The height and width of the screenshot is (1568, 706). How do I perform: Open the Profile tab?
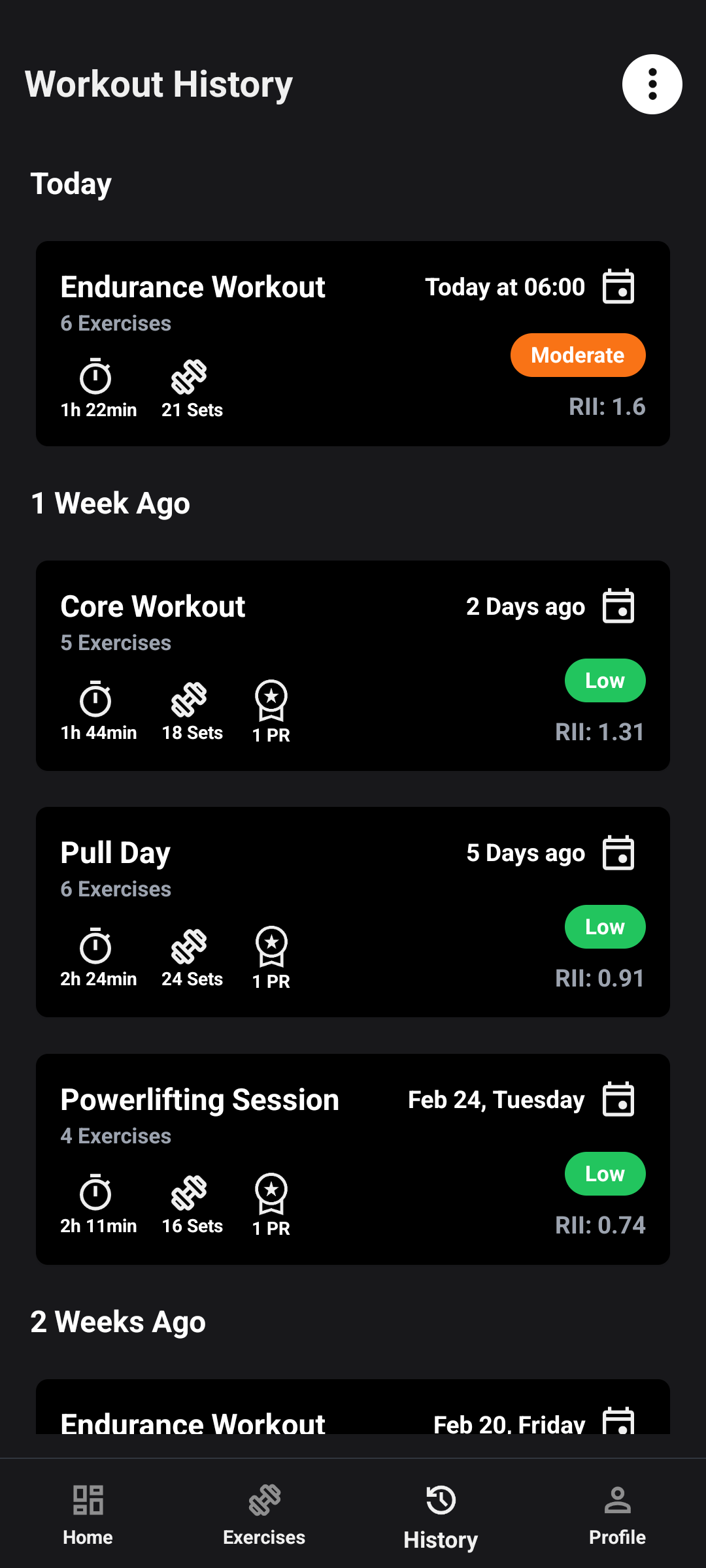click(x=617, y=1514)
